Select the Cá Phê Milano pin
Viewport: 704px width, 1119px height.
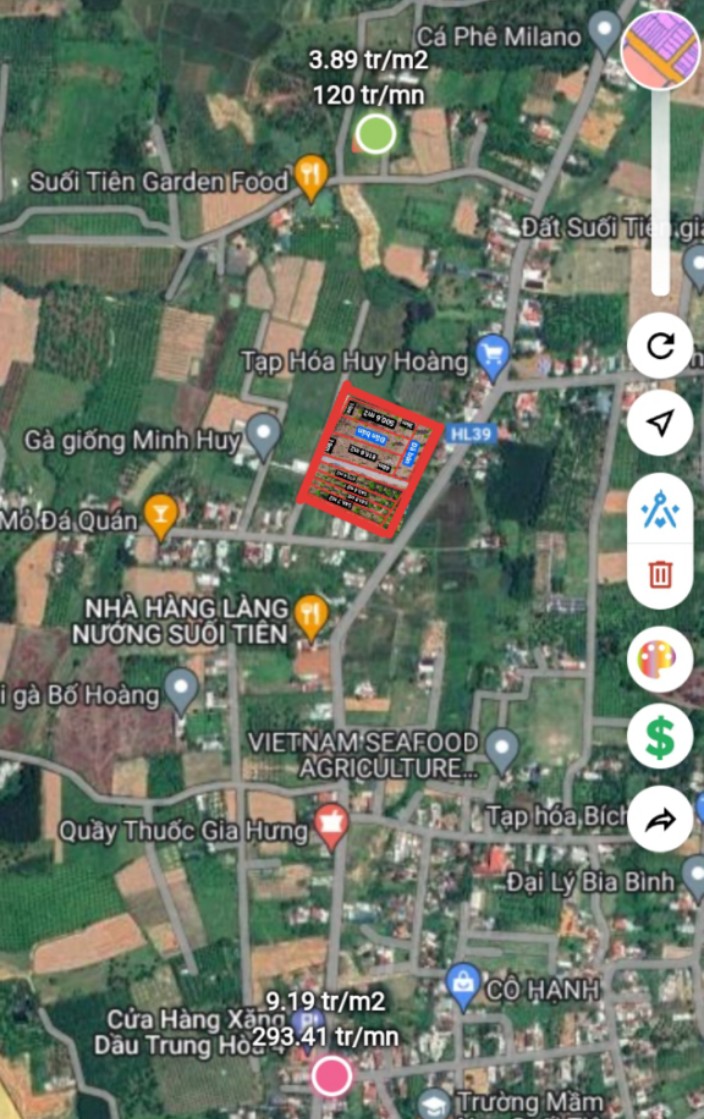click(604, 32)
